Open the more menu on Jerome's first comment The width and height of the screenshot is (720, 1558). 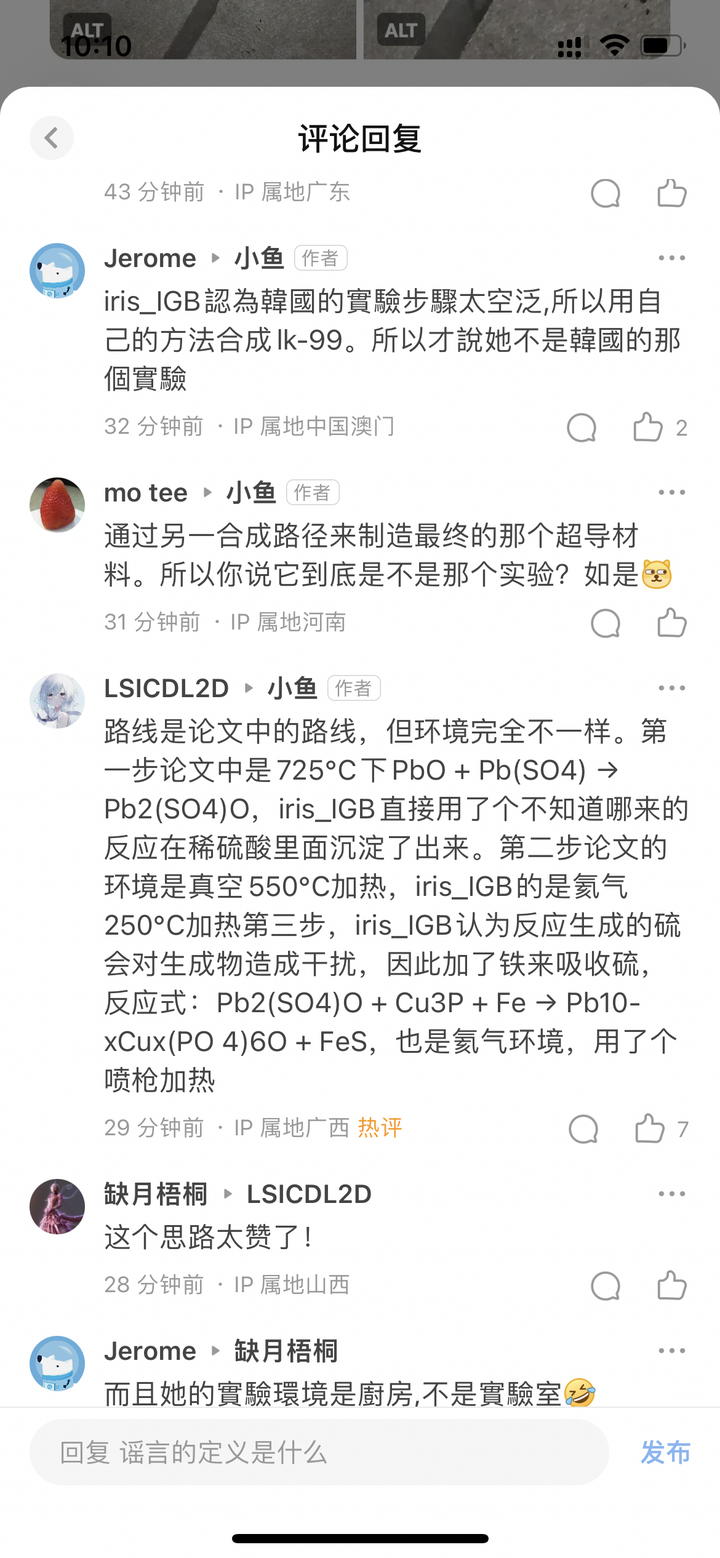click(x=672, y=258)
